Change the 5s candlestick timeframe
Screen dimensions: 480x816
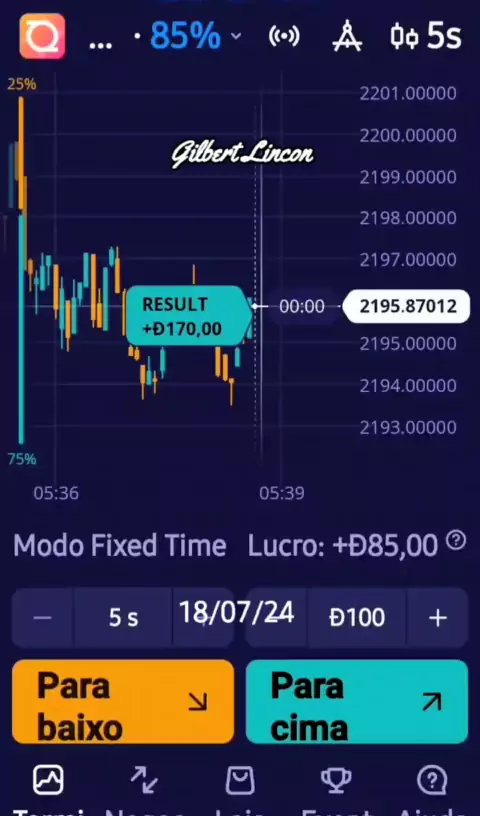click(426, 36)
